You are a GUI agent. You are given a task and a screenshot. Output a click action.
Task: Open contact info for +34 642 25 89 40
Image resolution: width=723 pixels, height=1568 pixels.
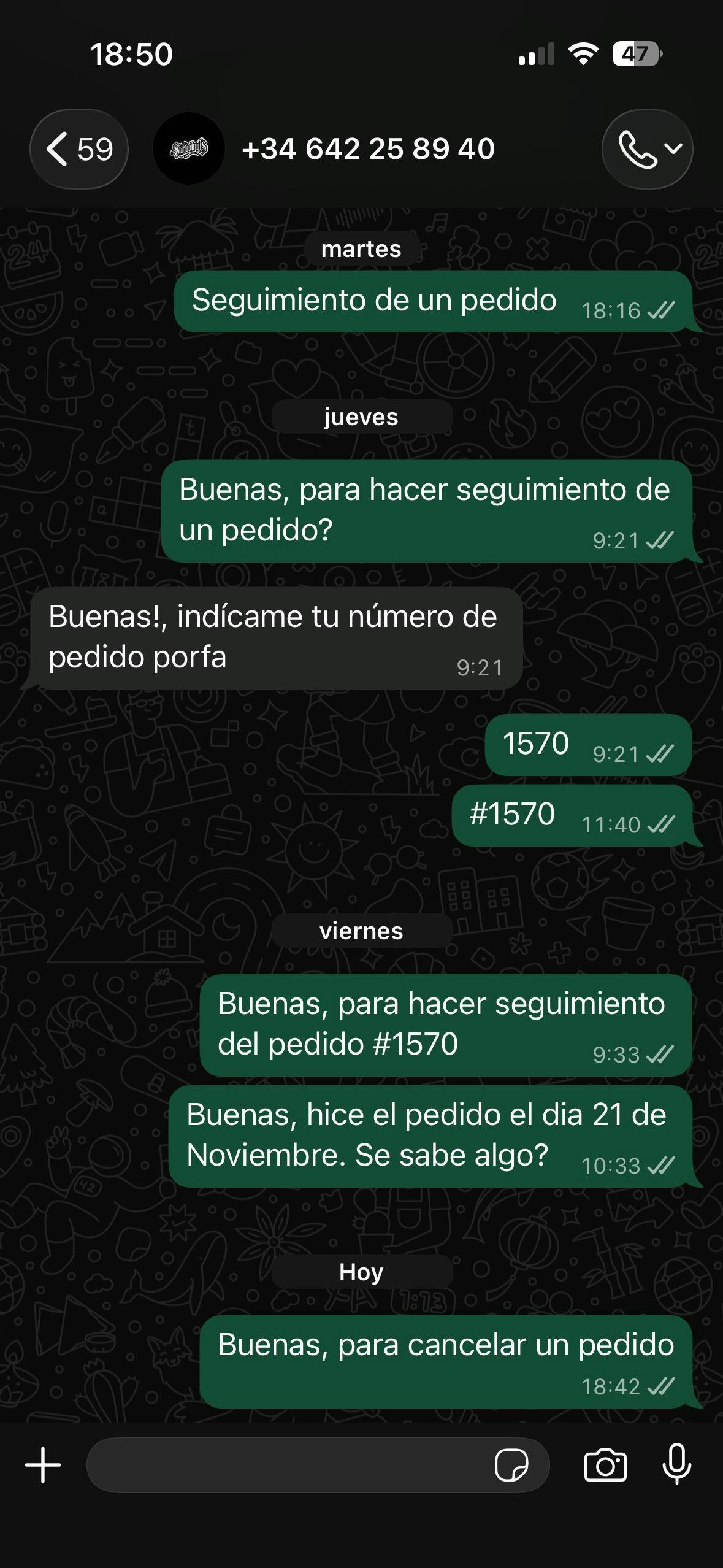pos(368,149)
